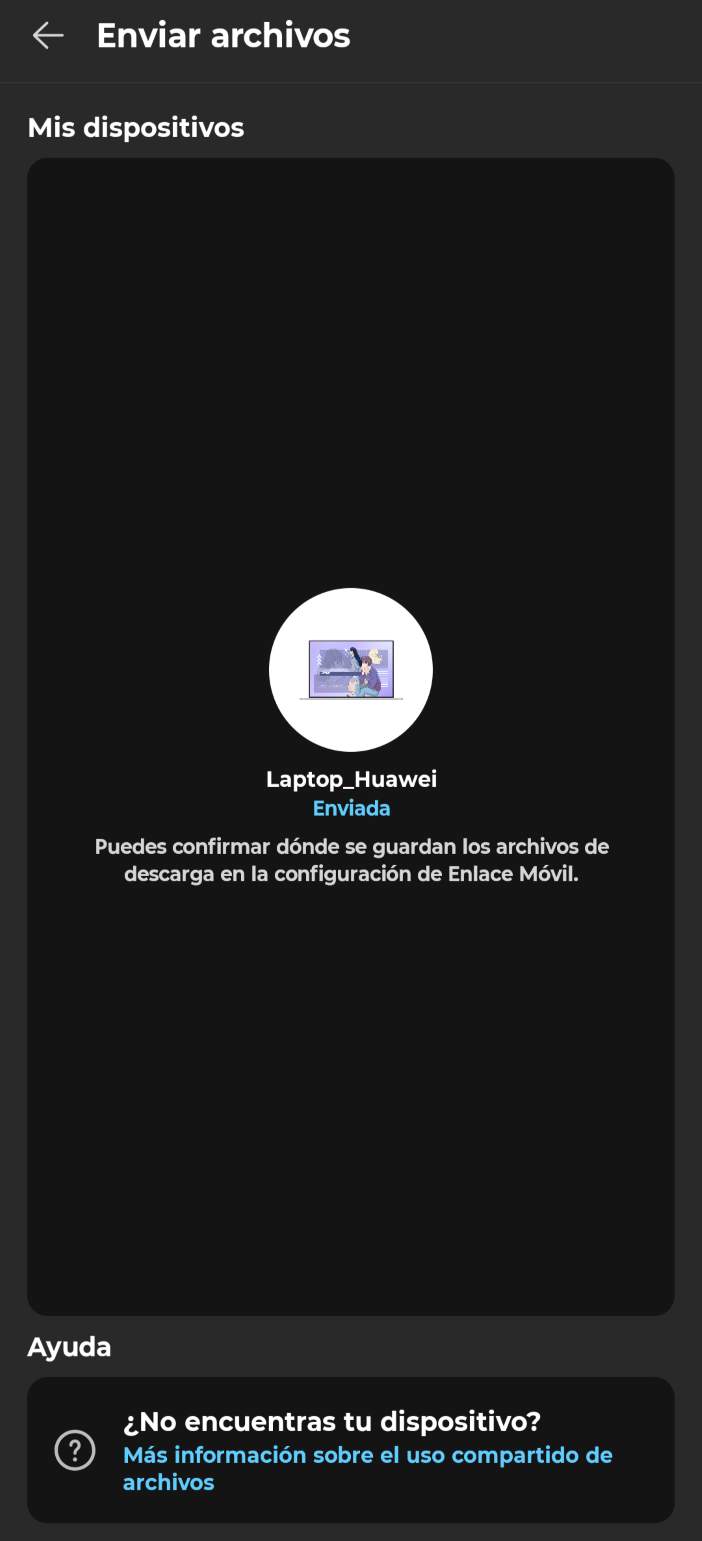The height and width of the screenshot is (1541, 702).
Task: Select the Laptop_Huawei device
Action: pyautogui.click(x=351, y=670)
